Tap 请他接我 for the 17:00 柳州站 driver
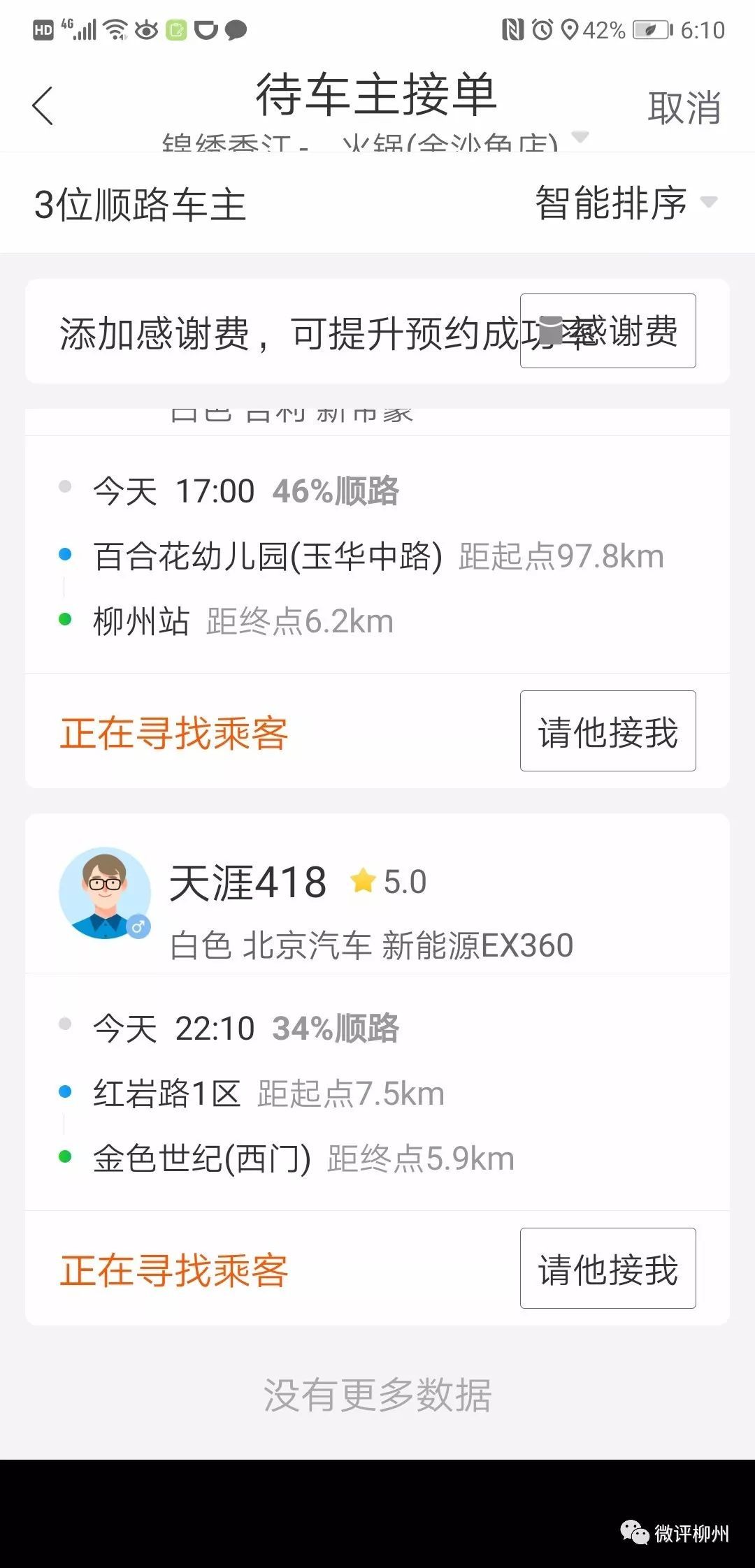Image resolution: width=755 pixels, height=1568 pixels. pos(607,731)
